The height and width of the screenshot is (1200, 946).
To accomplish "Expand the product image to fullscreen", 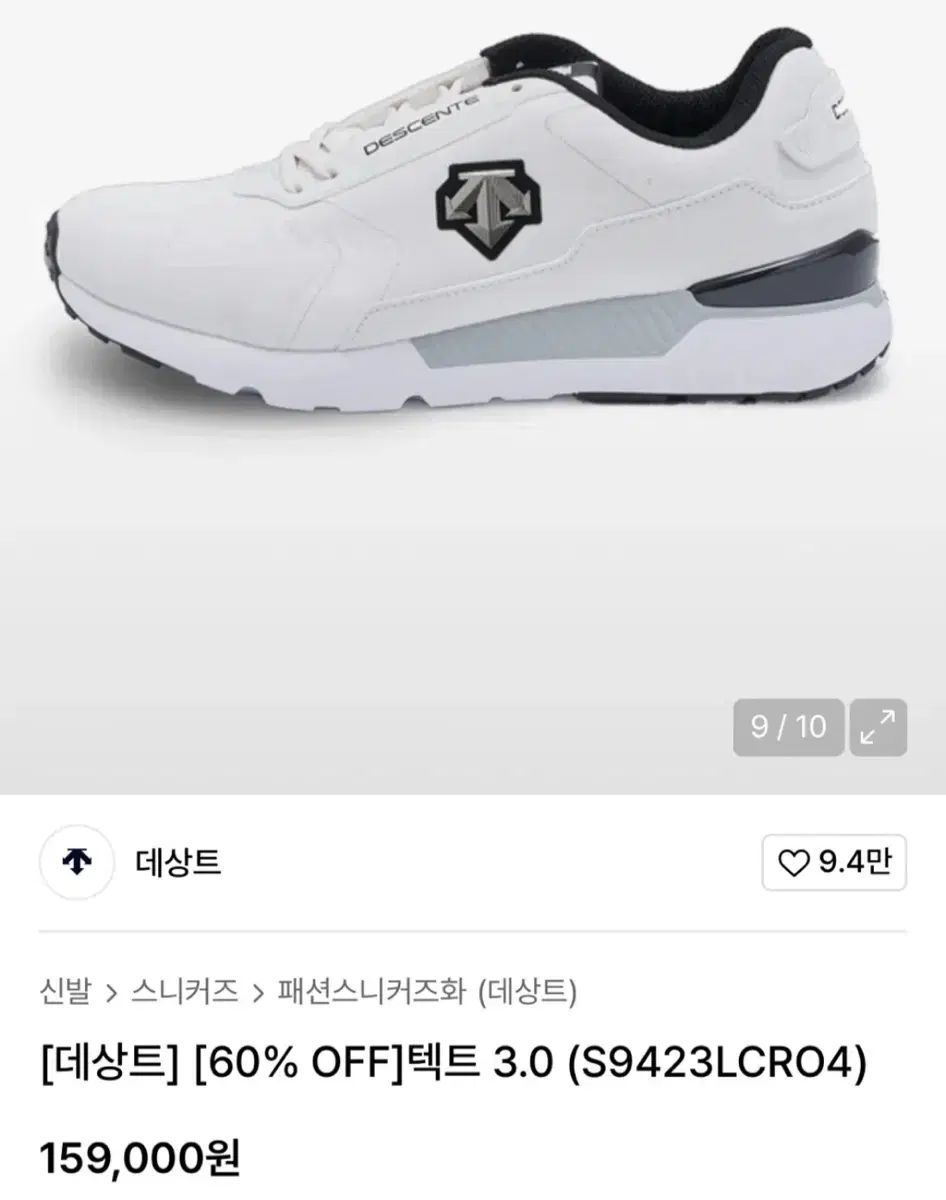I will (x=878, y=727).
